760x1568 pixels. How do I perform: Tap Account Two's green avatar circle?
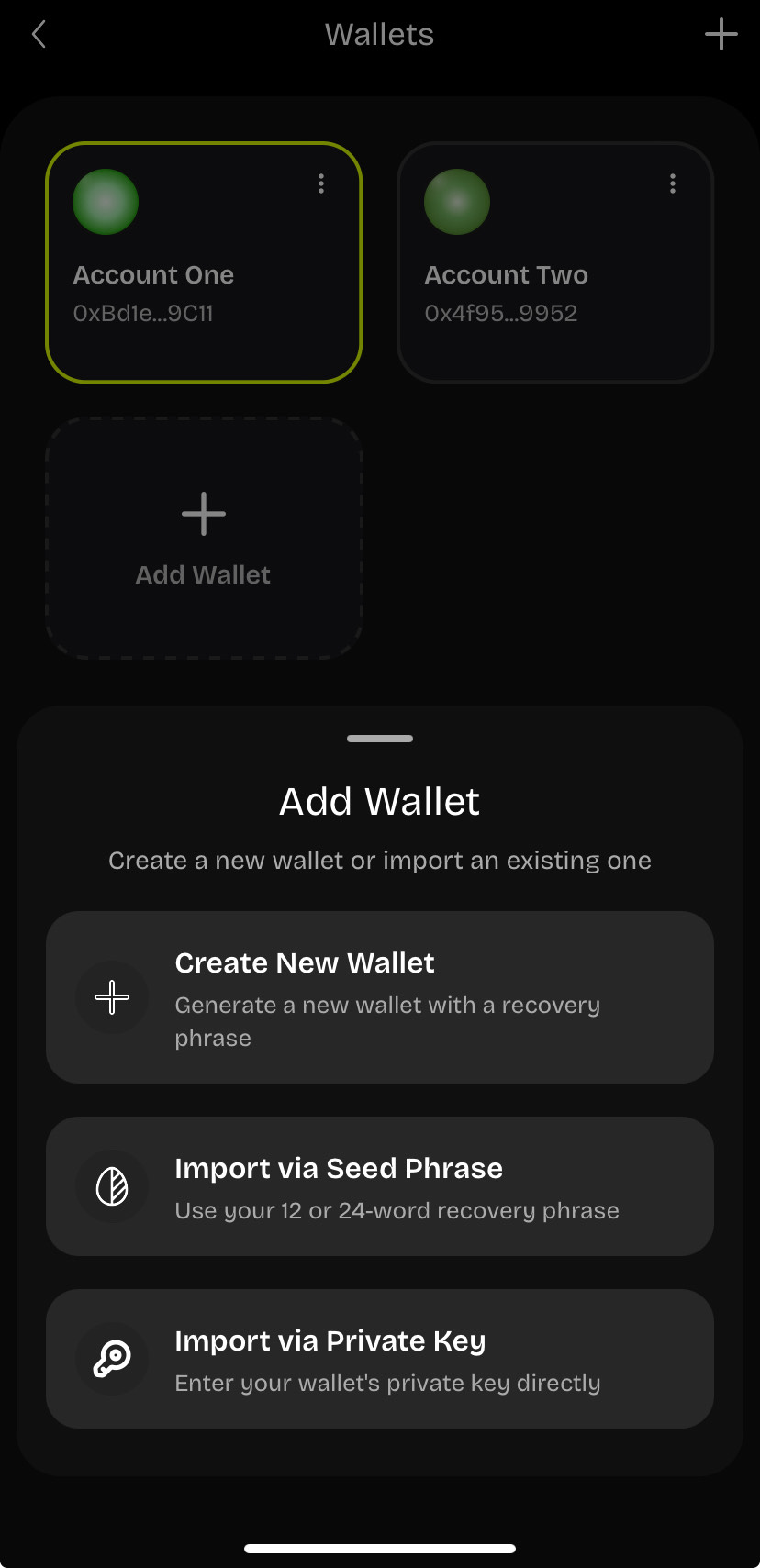pyautogui.click(x=457, y=202)
